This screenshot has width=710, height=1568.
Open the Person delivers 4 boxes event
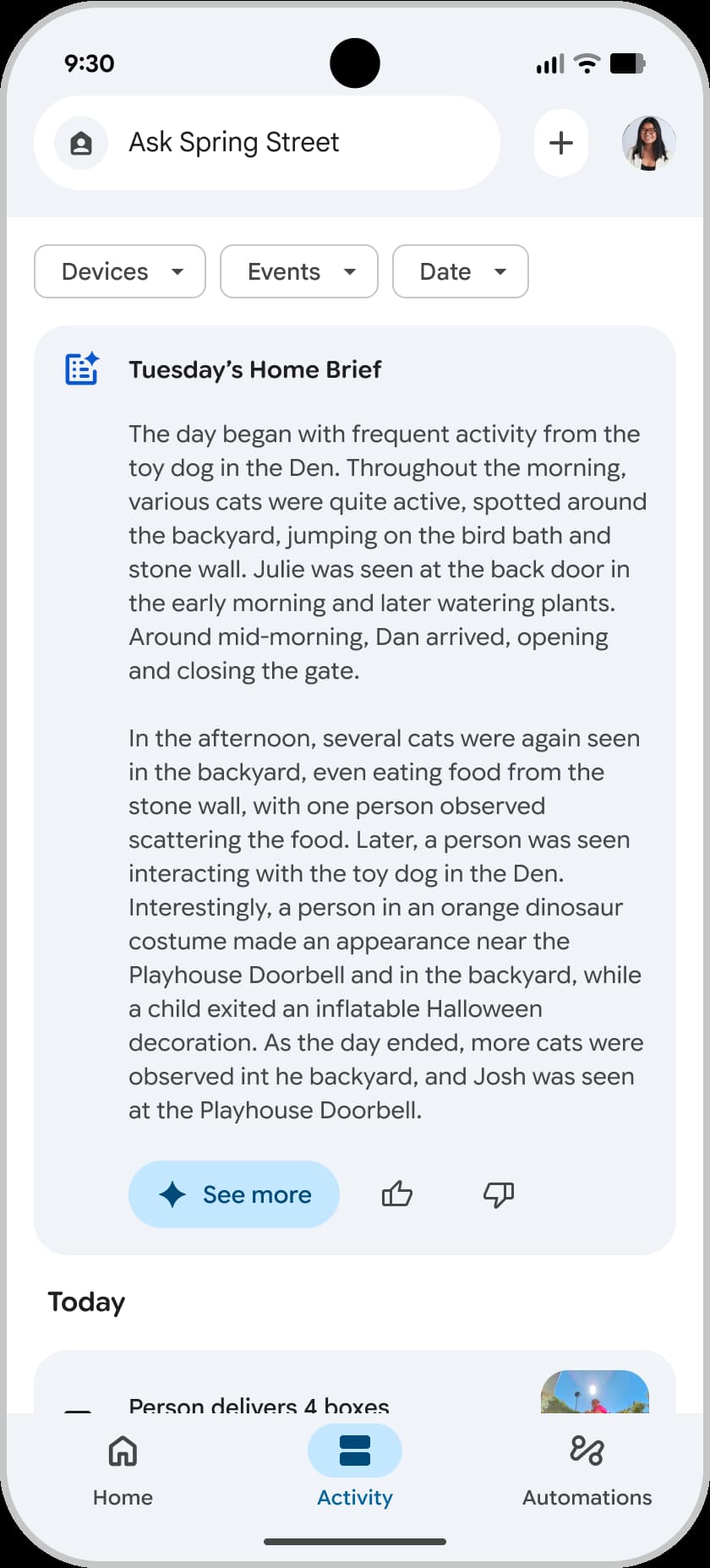[x=259, y=1403]
